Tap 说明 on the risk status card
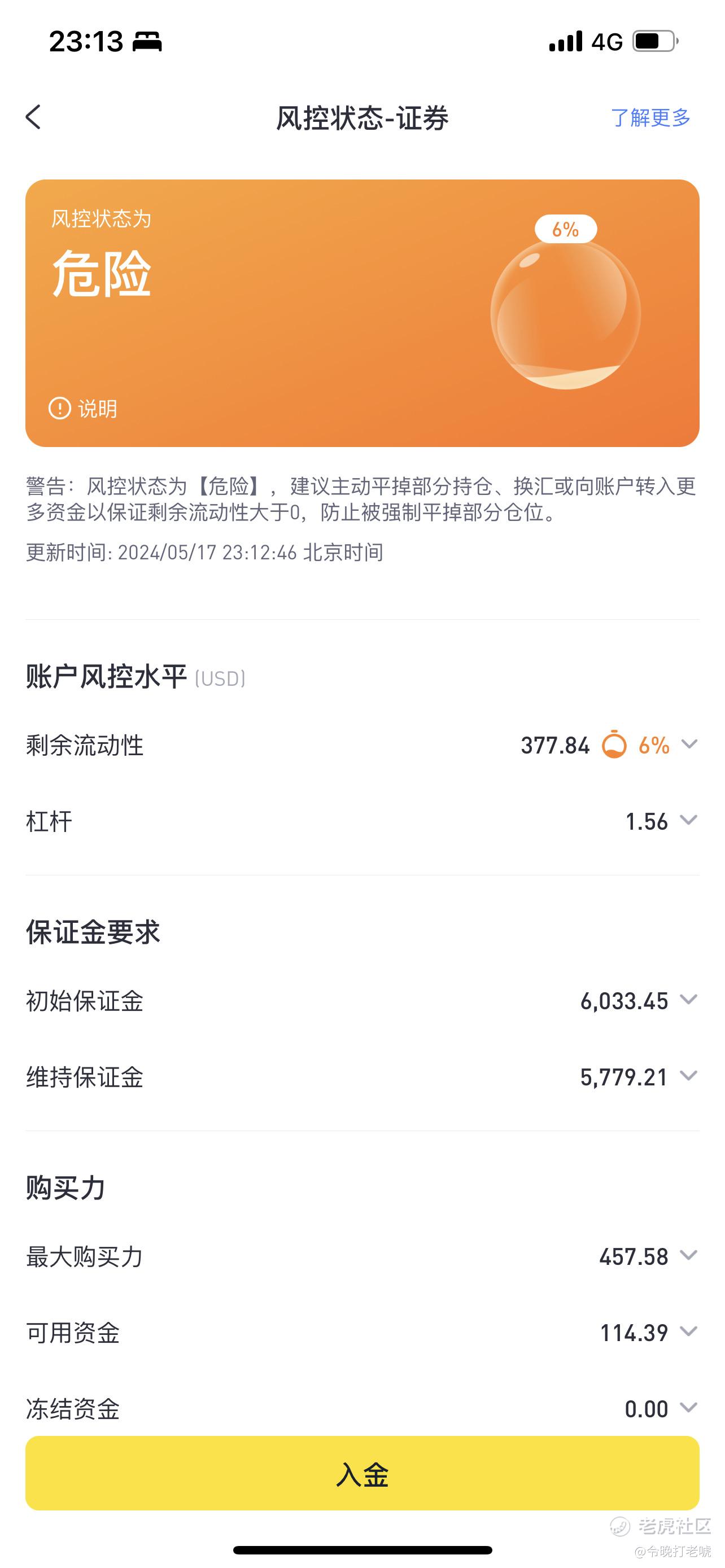Screen dimensions: 725x1568 [x=84, y=409]
